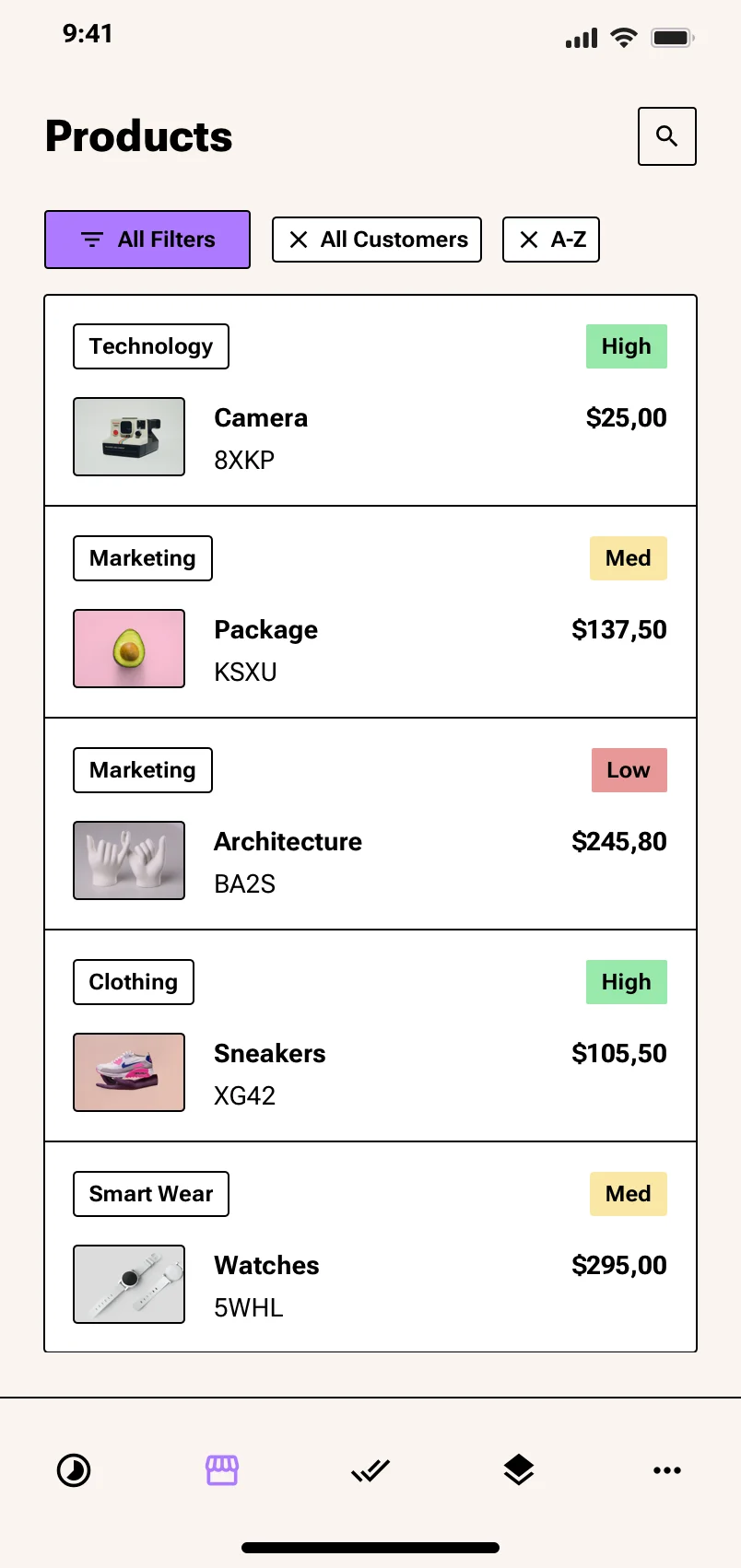Image resolution: width=741 pixels, height=1568 pixels.
Task: Open the All Filters button
Action: [147, 240]
